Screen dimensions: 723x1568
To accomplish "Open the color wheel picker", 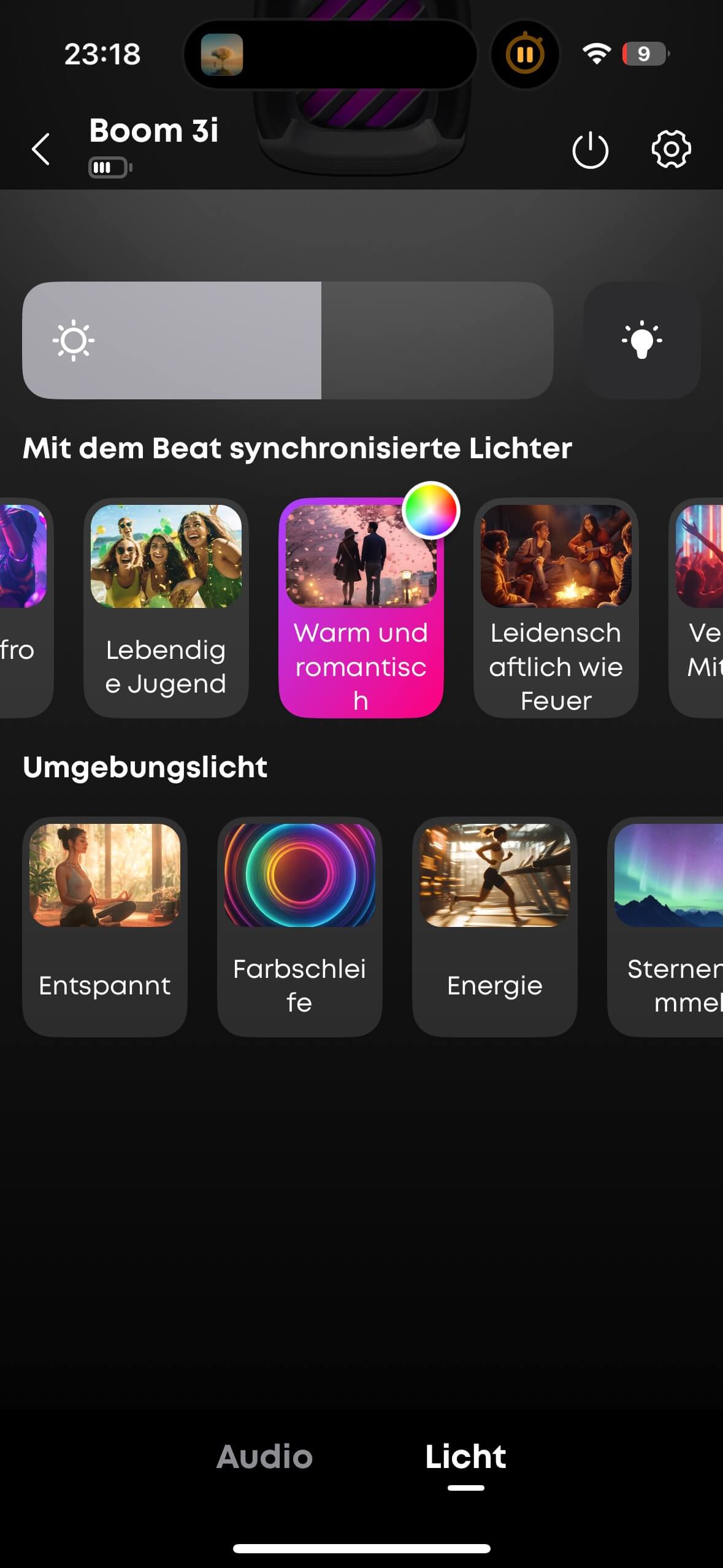I will pyautogui.click(x=431, y=510).
